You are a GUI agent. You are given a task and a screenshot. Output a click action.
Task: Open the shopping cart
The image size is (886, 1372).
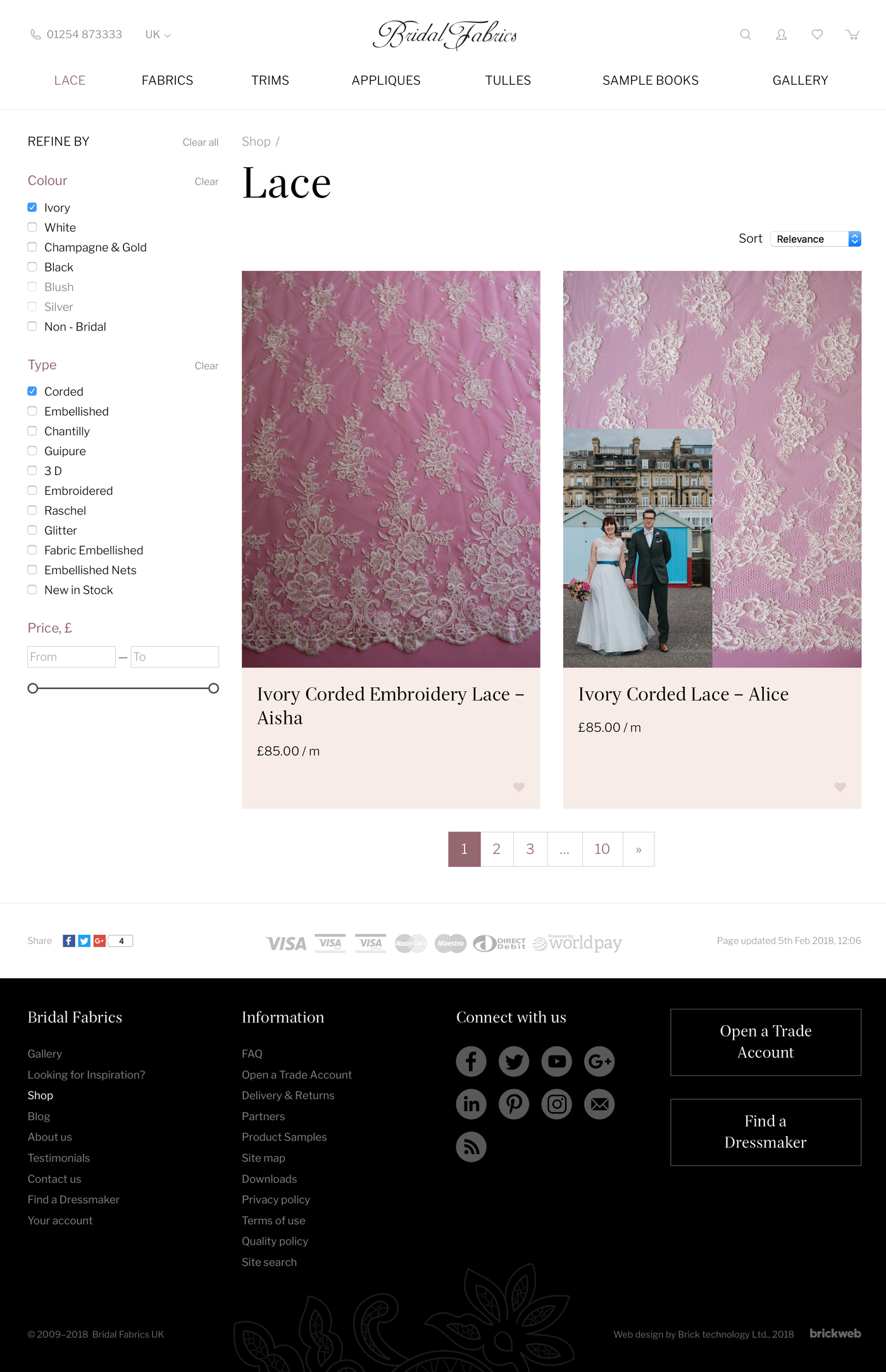(x=852, y=34)
